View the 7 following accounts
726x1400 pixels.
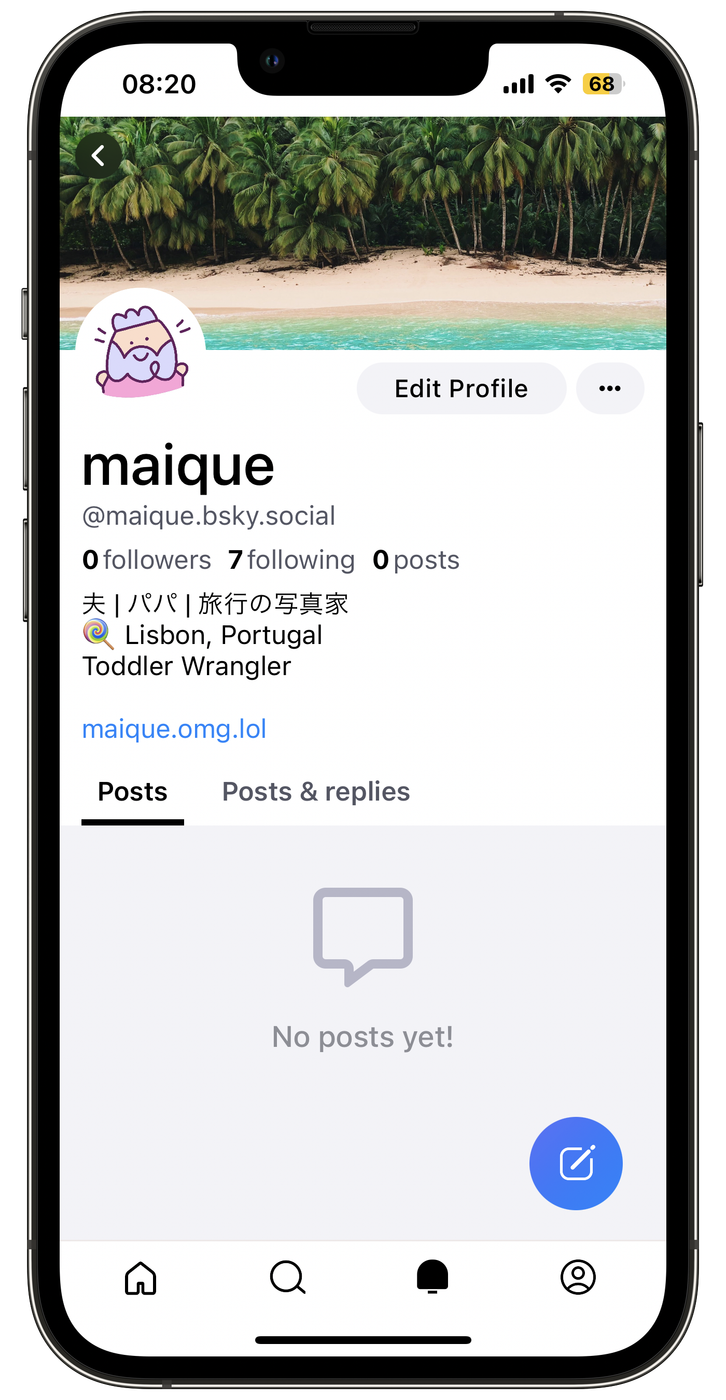pyautogui.click(x=291, y=560)
